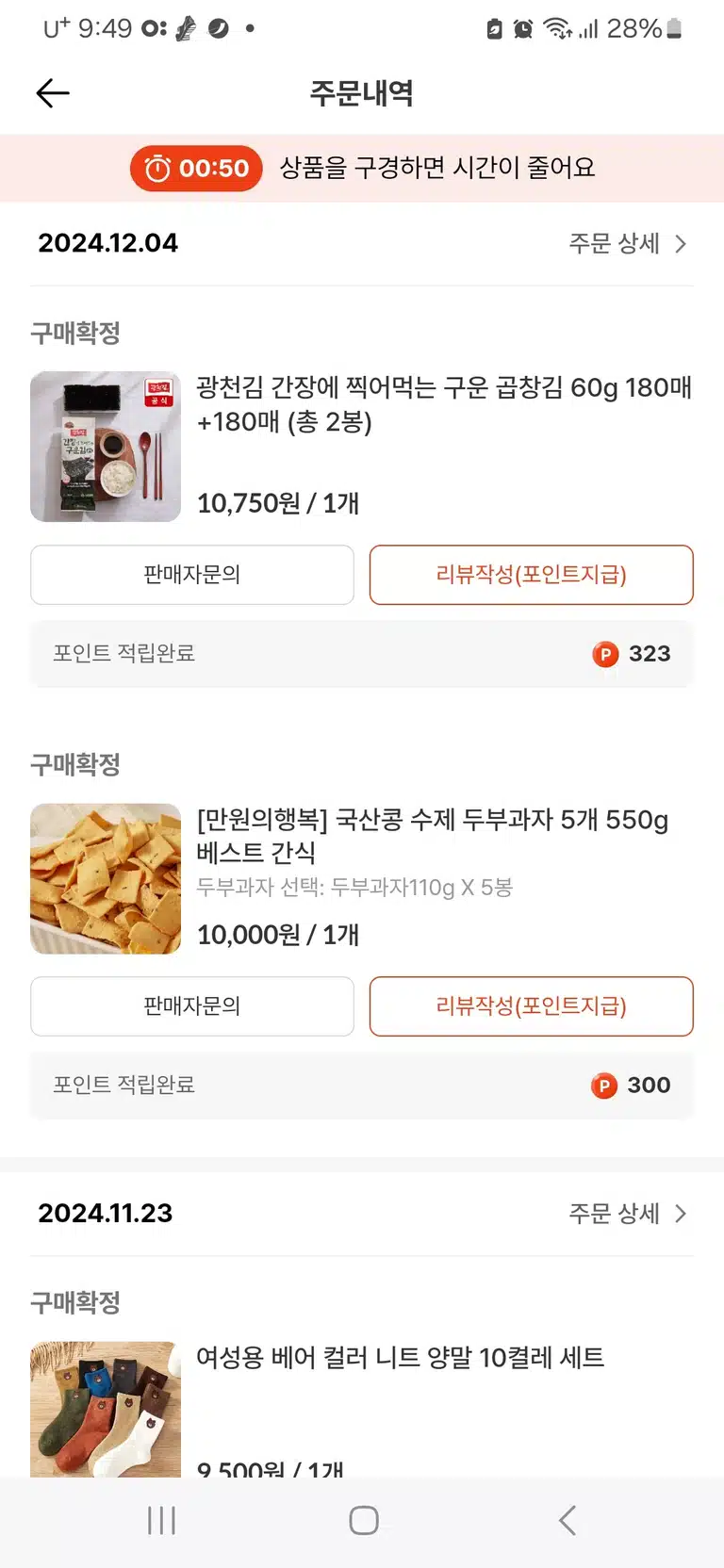
Task: Write a review for the 광천김 item
Action: pyautogui.click(x=532, y=575)
